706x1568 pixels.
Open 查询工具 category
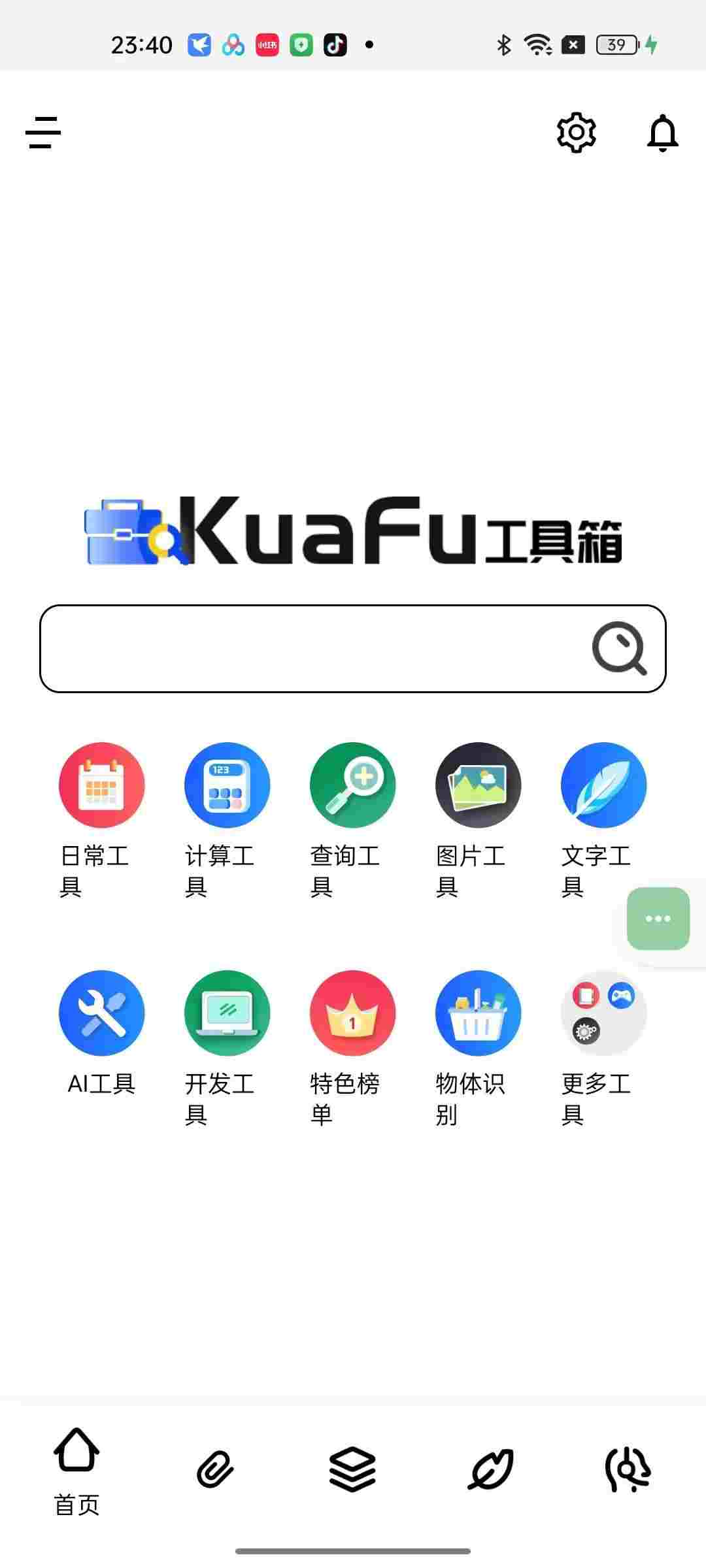pyautogui.click(x=352, y=785)
